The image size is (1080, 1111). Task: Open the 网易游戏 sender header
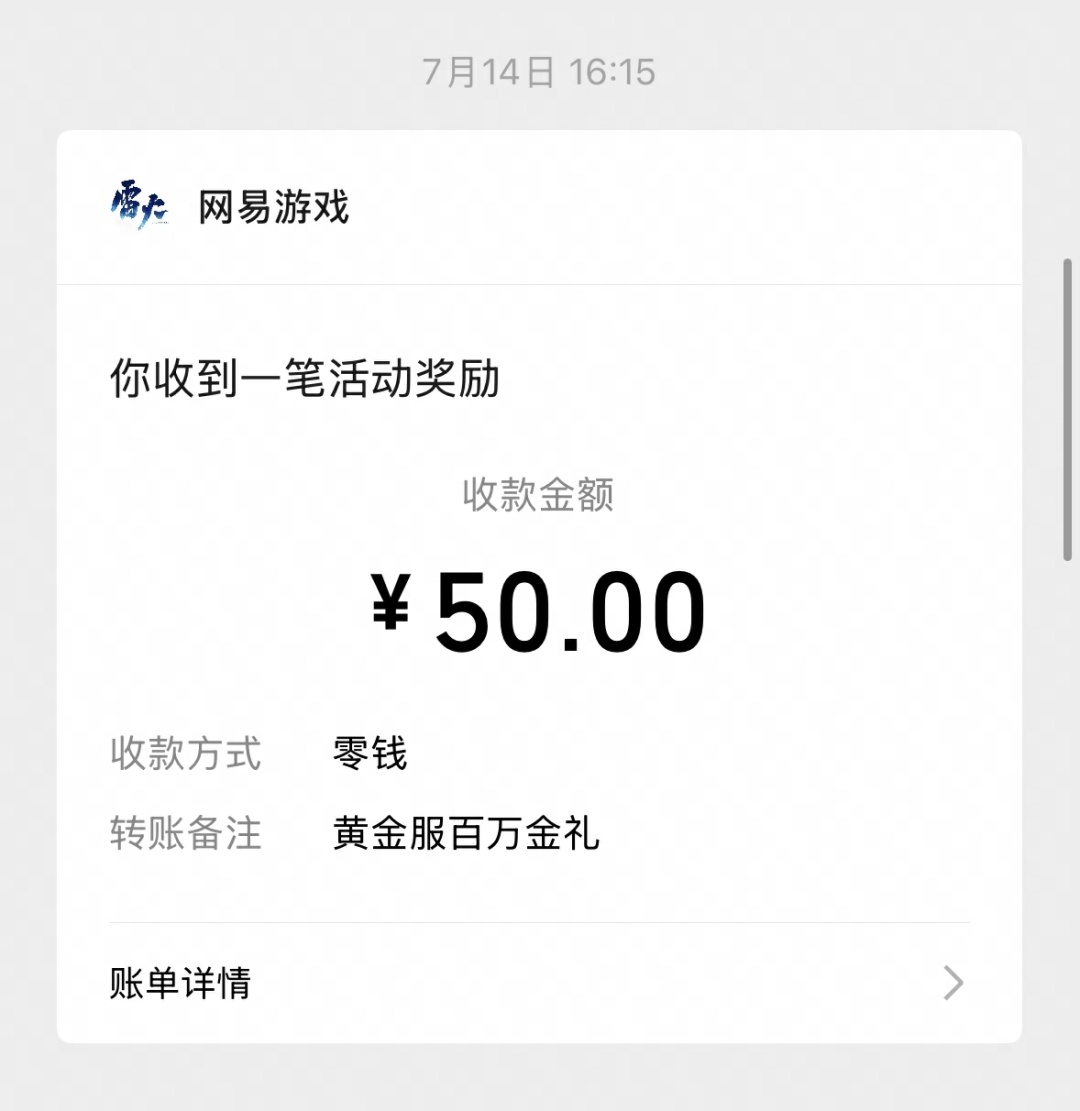click(x=273, y=208)
